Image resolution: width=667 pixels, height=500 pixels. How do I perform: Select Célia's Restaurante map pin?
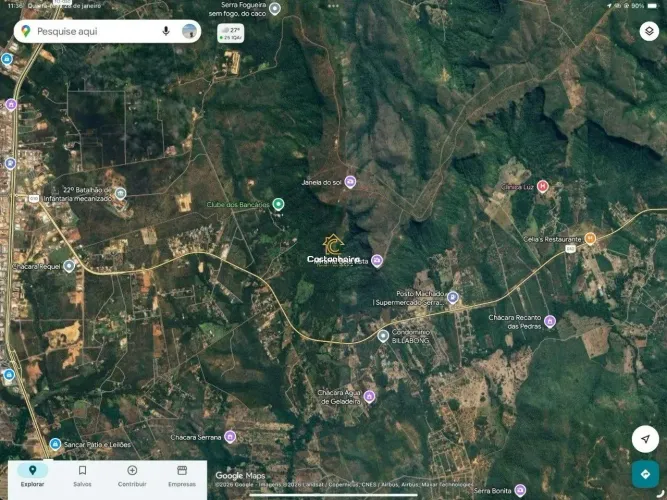click(x=590, y=238)
